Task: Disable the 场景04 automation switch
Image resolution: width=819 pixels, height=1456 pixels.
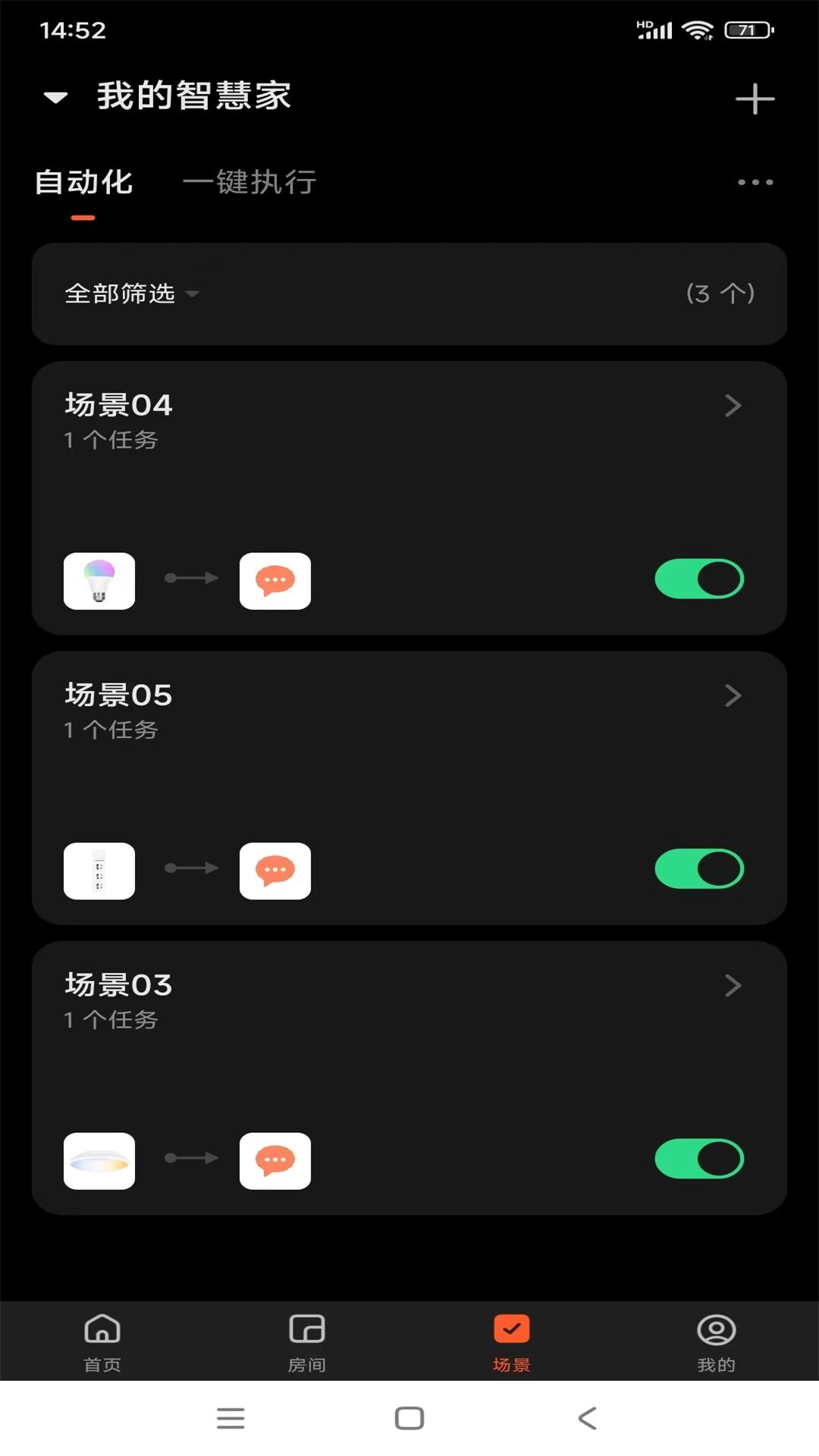Action: click(699, 579)
